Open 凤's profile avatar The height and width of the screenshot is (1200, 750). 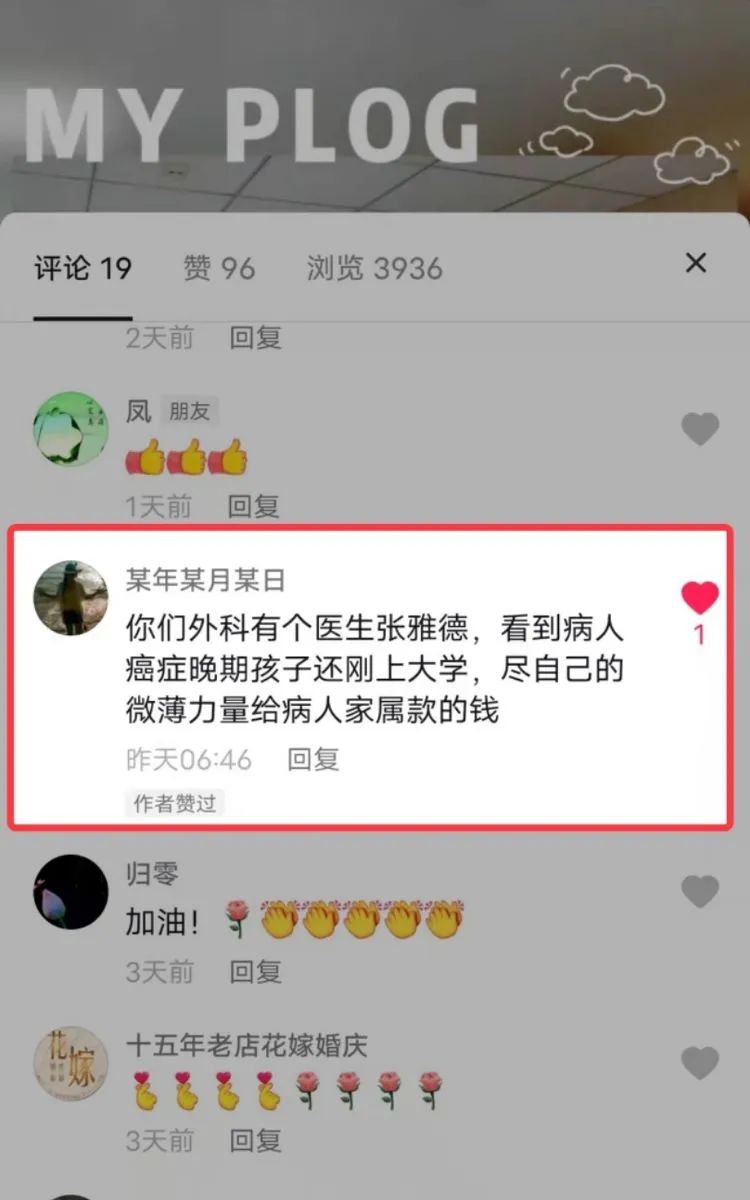coord(70,429)
